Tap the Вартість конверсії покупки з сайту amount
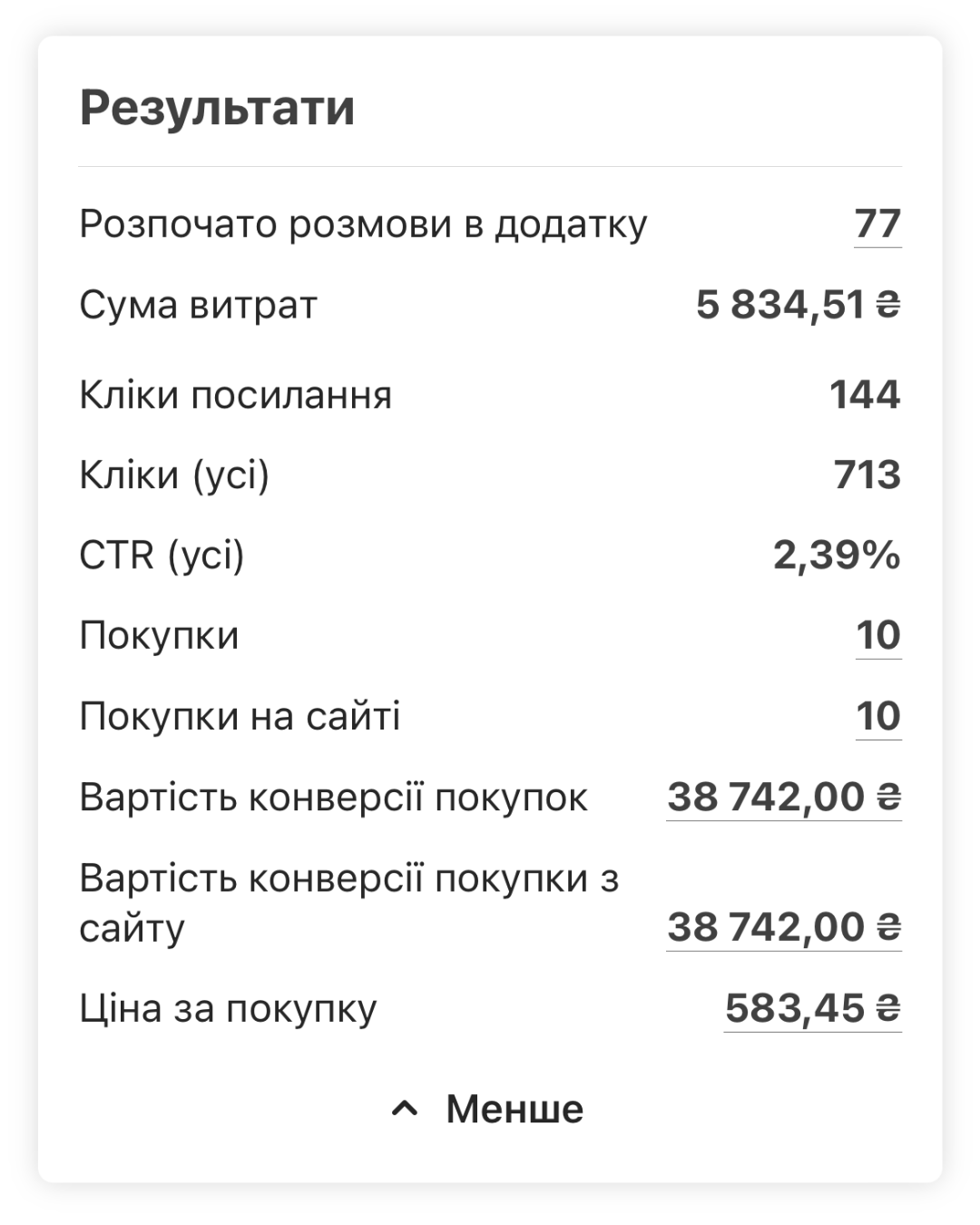 (784, 927)
